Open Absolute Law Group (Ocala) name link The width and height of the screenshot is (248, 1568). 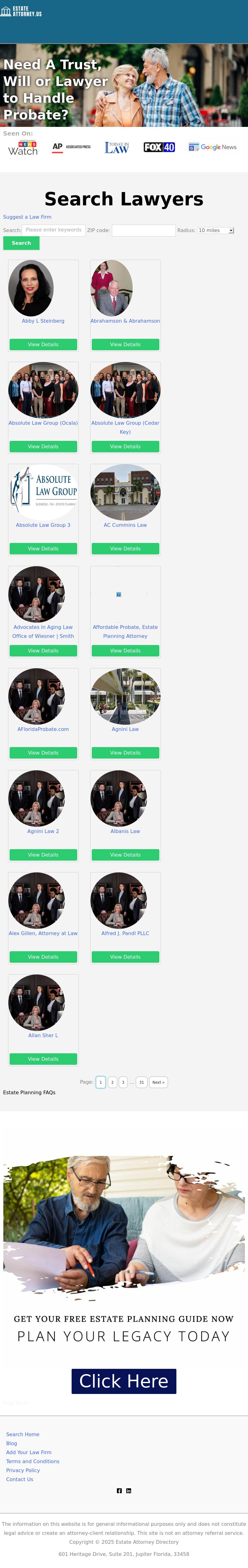click(x=43, y=423)
